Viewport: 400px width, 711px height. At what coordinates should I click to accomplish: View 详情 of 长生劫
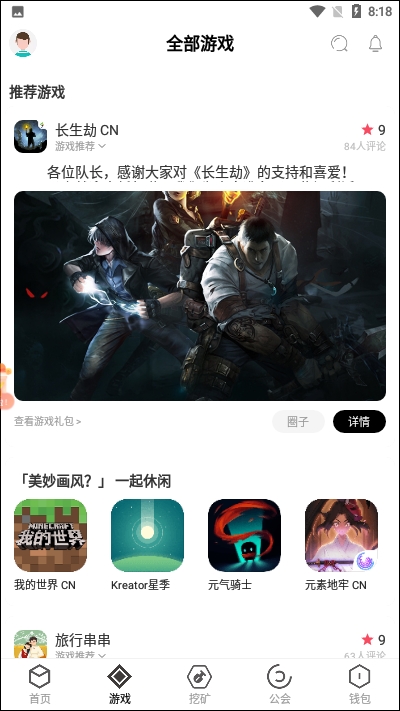[x=359, y=422]
